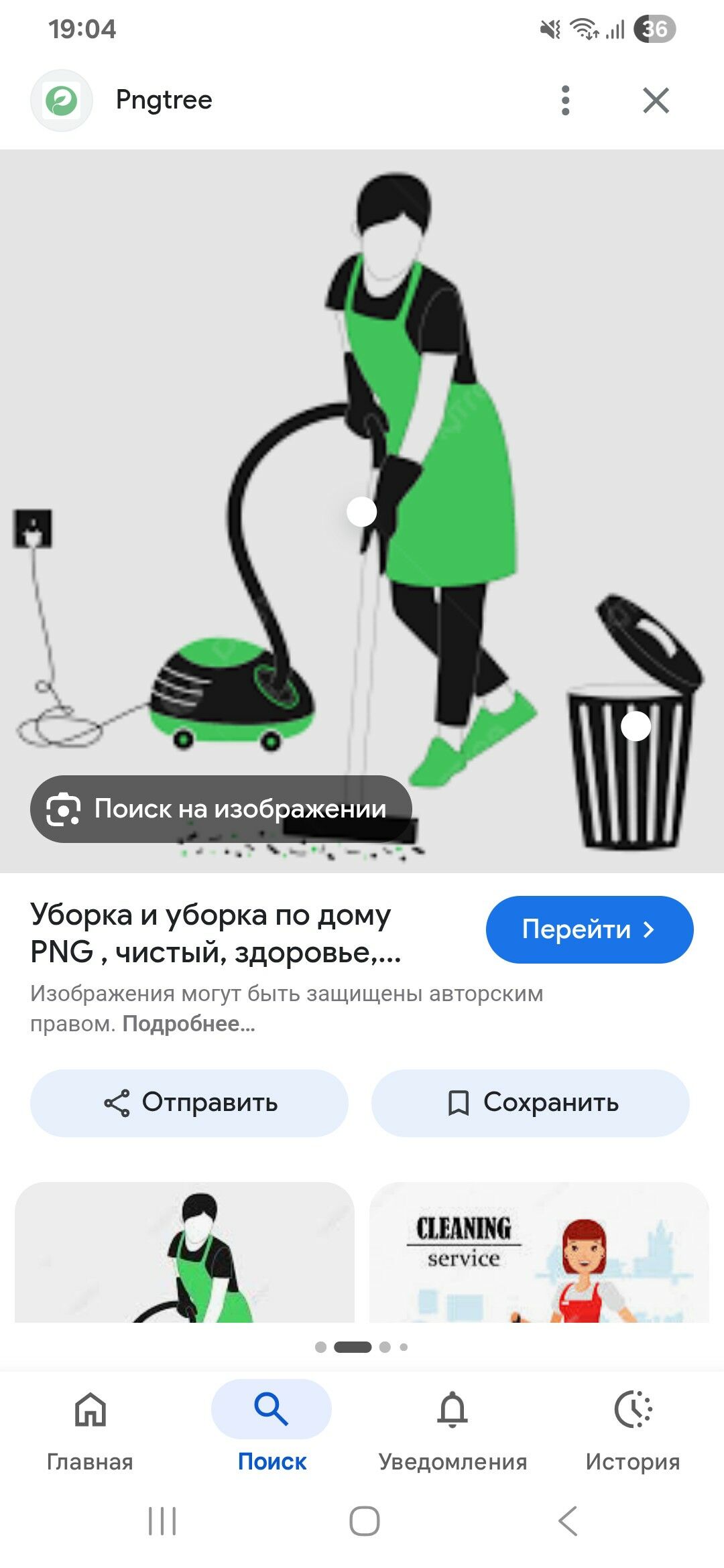Image resolution: width=724 pixels, height=1568 pixels.
Task: Save the image with "Сохранить"
Action: pyautogui.click(x=530, y=1103)
